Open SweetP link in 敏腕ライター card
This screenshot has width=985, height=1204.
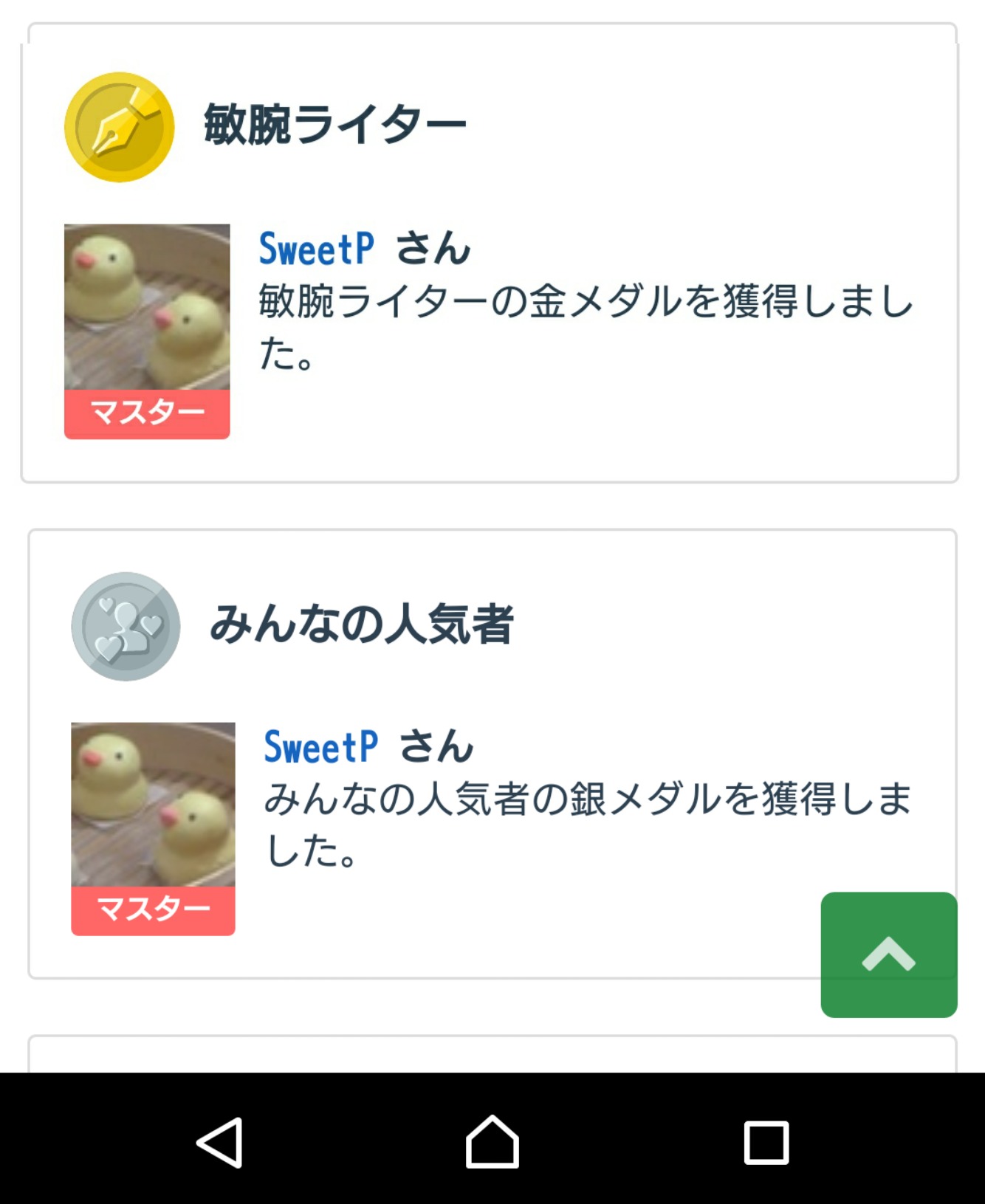pyautogui.click(x=316, y=249)
